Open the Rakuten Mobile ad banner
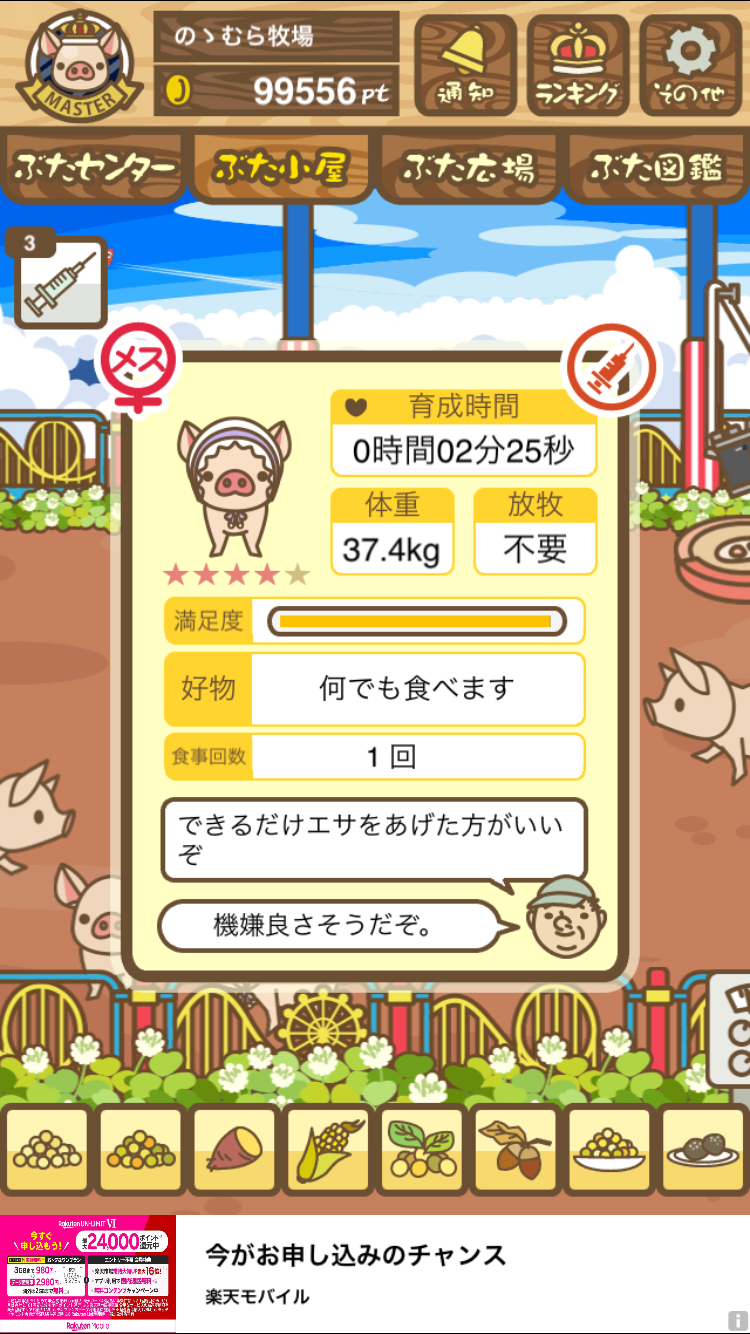 375,1274
